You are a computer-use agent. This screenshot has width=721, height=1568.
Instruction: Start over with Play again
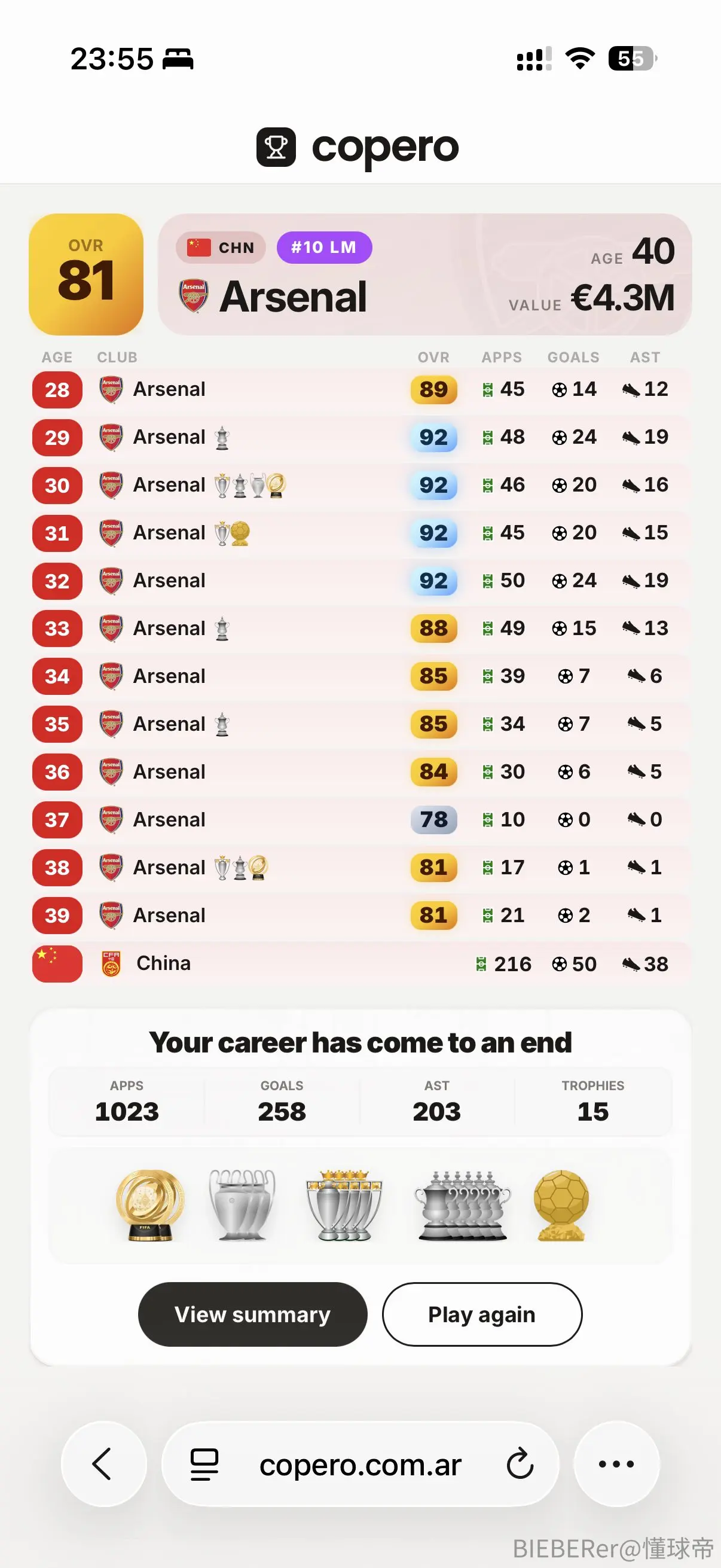point(482,1314)
